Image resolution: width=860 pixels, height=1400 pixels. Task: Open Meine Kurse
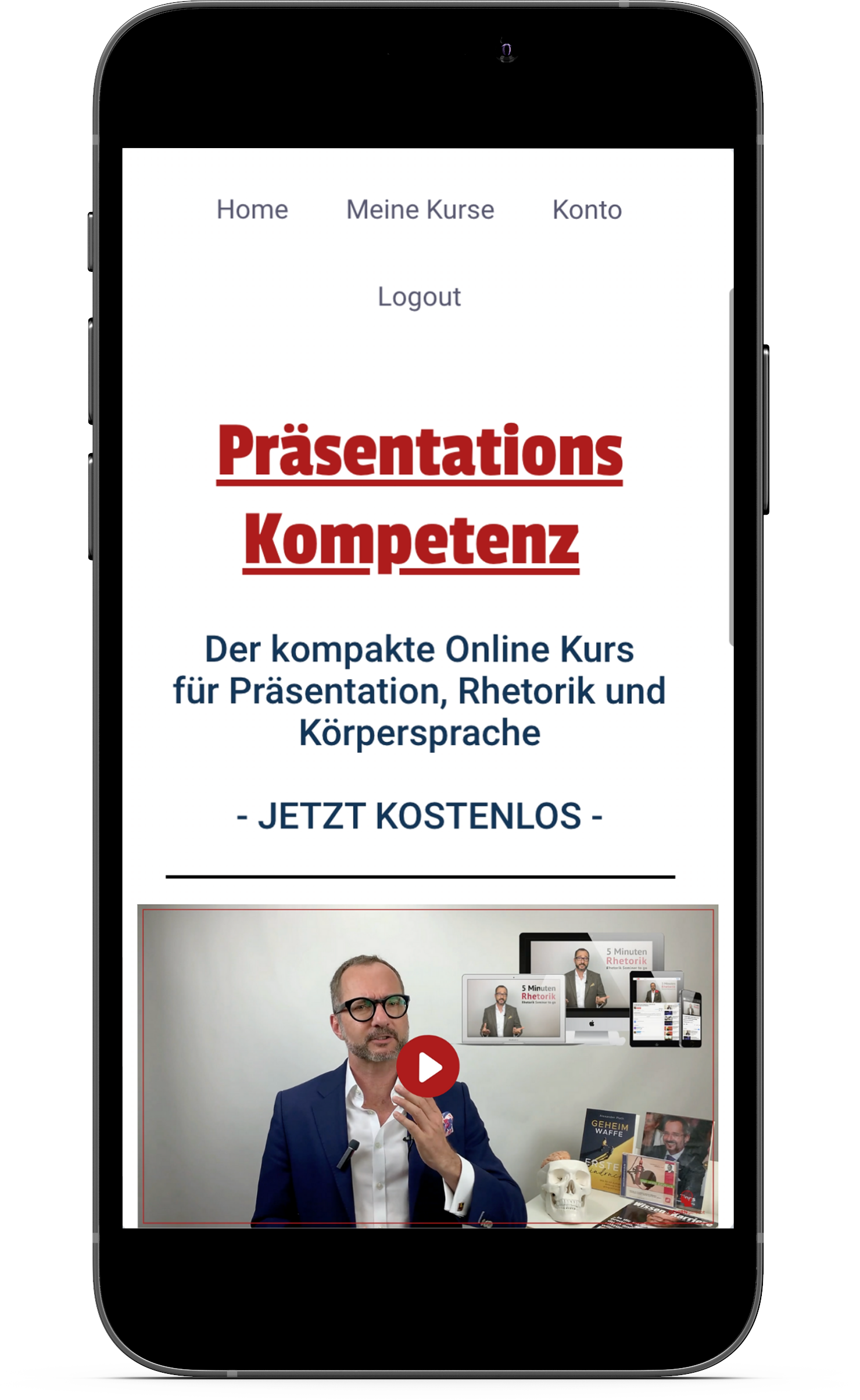pyautogui.click(x=420, y=210)
